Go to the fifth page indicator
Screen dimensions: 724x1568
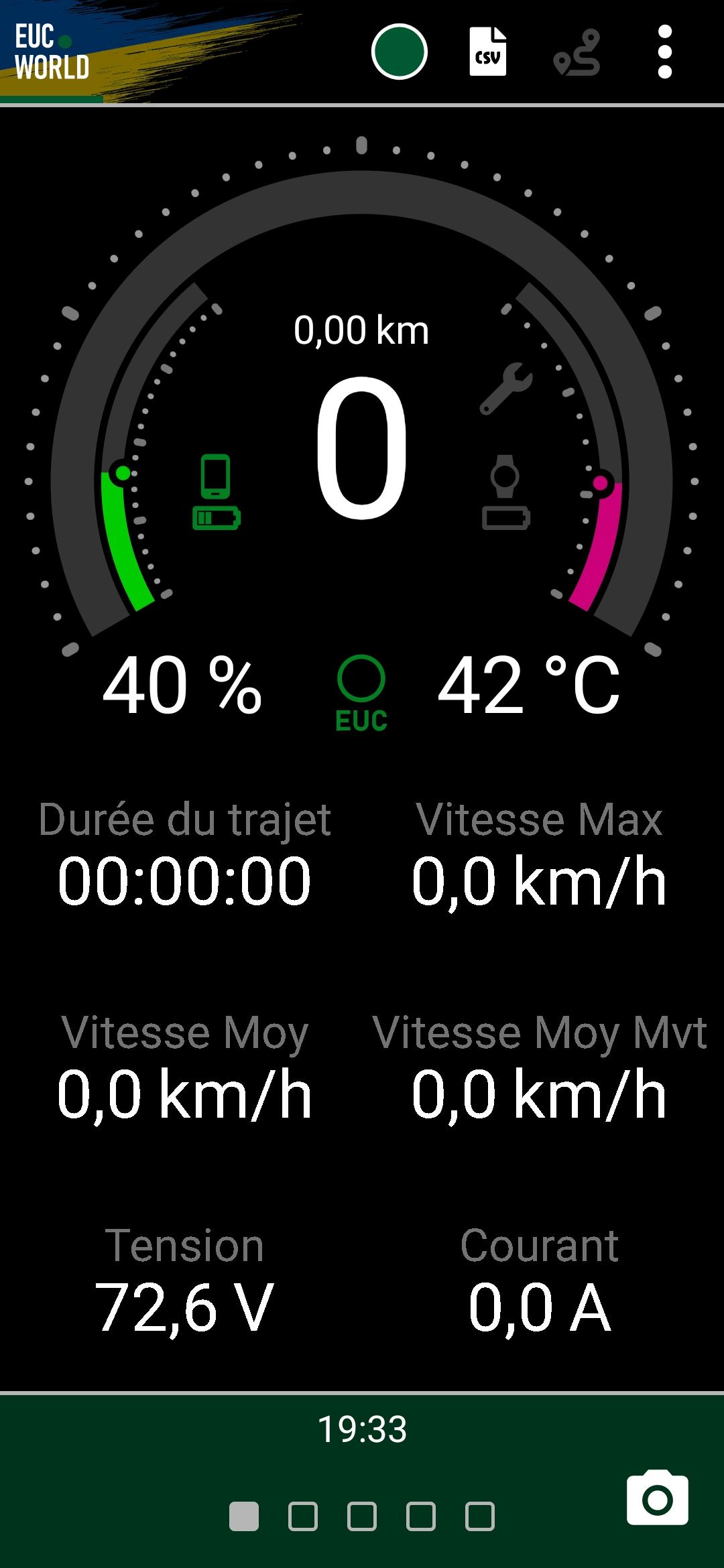coord(480,1516)
